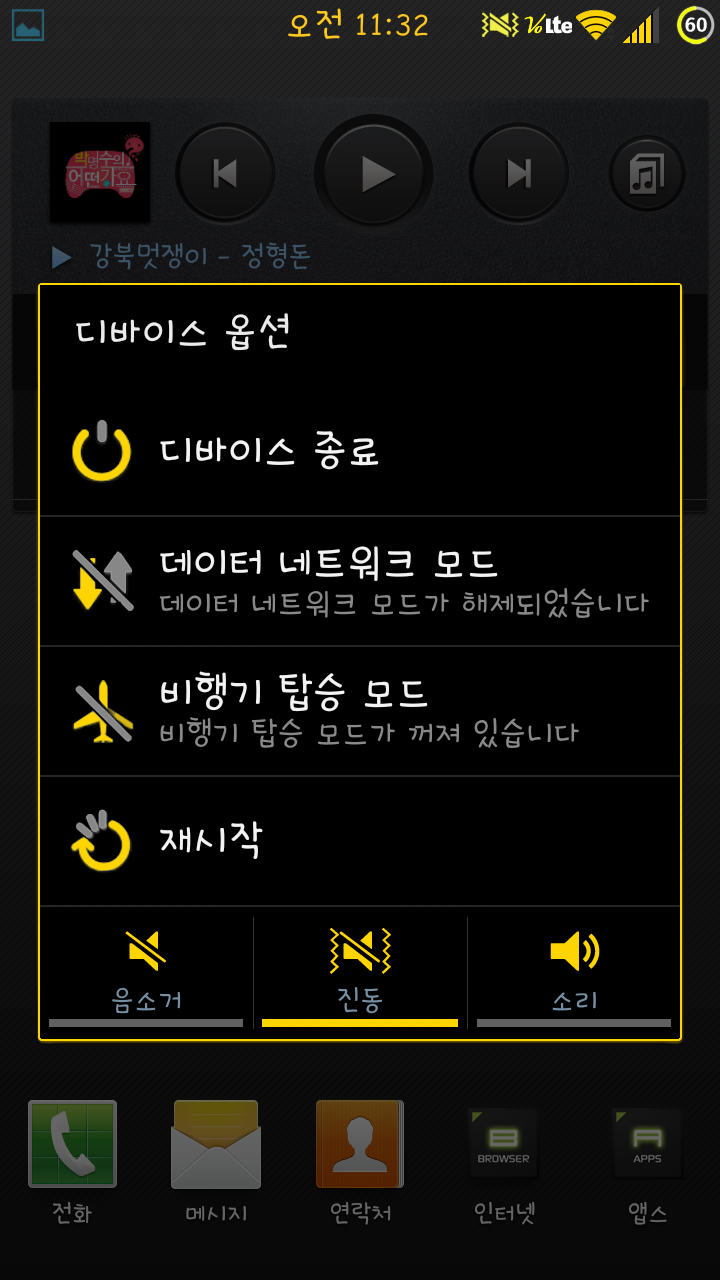Choose 재시작 to restart device
720x1280 pixels.
click(360, 841)
